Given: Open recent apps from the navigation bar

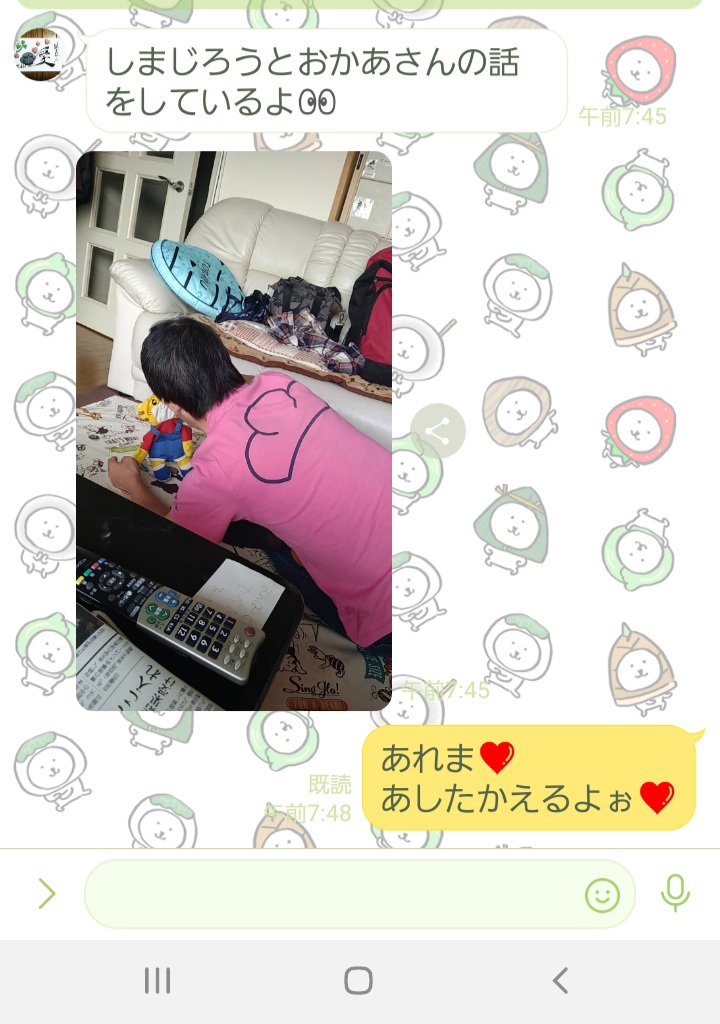Looking at the screenshot, I should [157, 980].
